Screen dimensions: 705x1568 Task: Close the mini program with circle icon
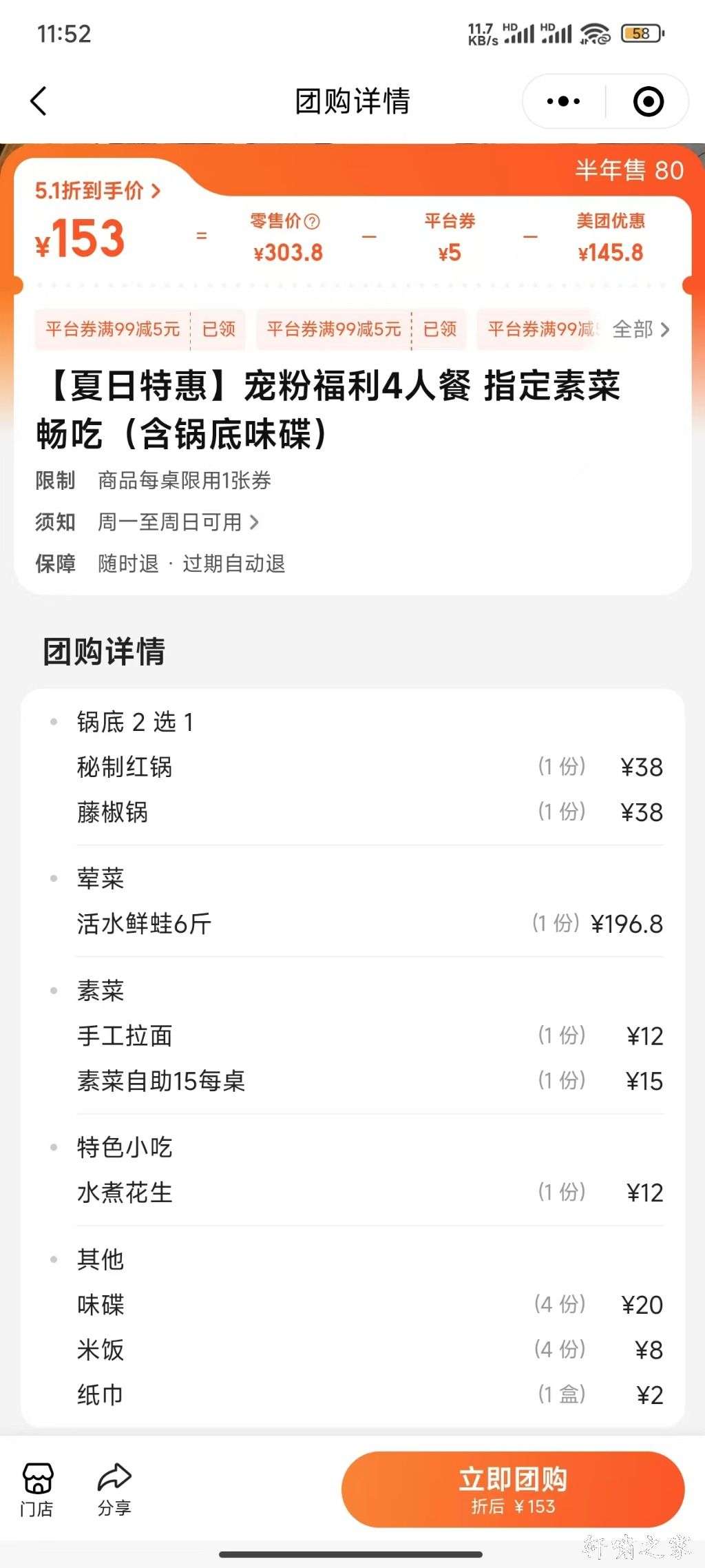[648, 101]
